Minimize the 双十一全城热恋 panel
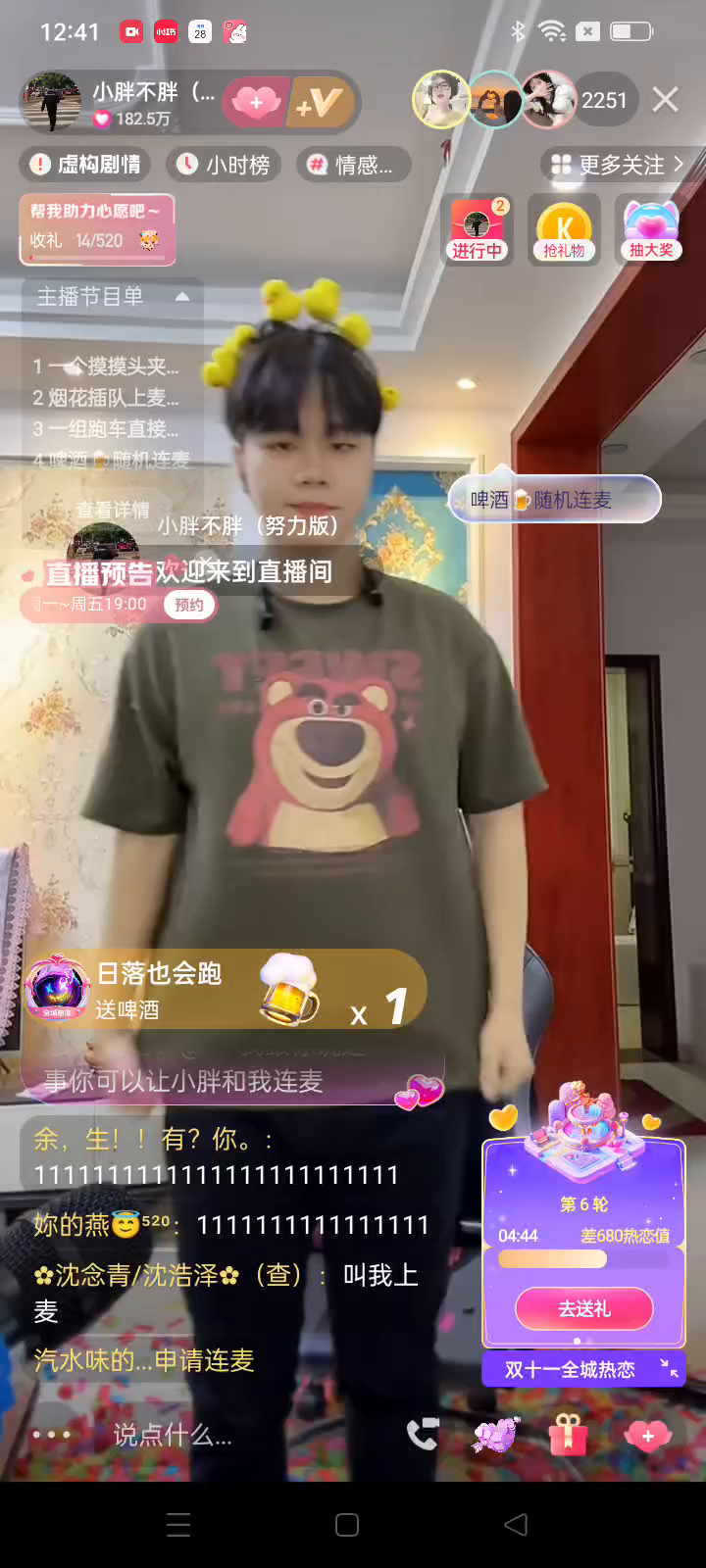Screen dimensions: 706x1568 point(669,1367)
